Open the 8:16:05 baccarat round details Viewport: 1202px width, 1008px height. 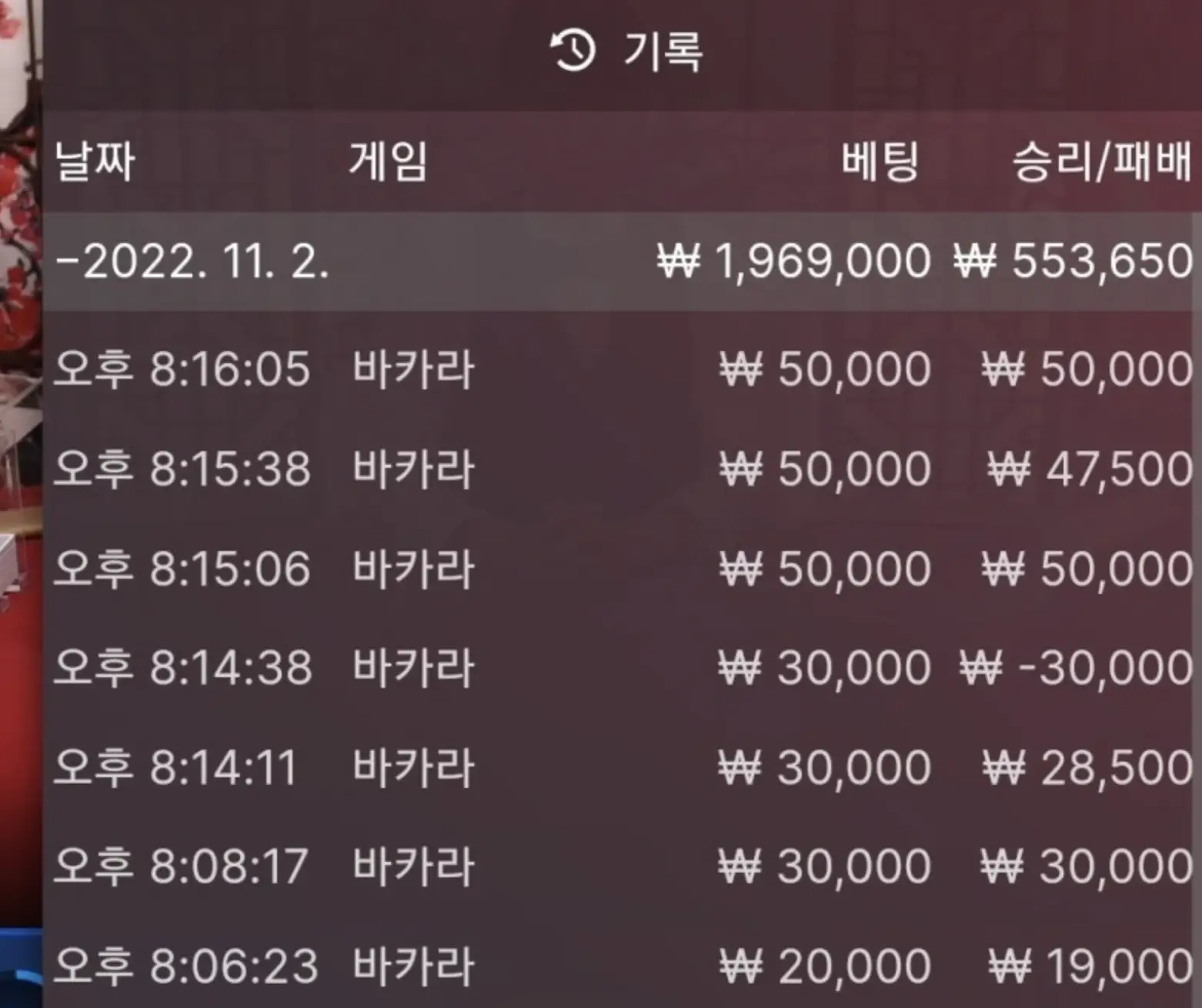(616, 369)
